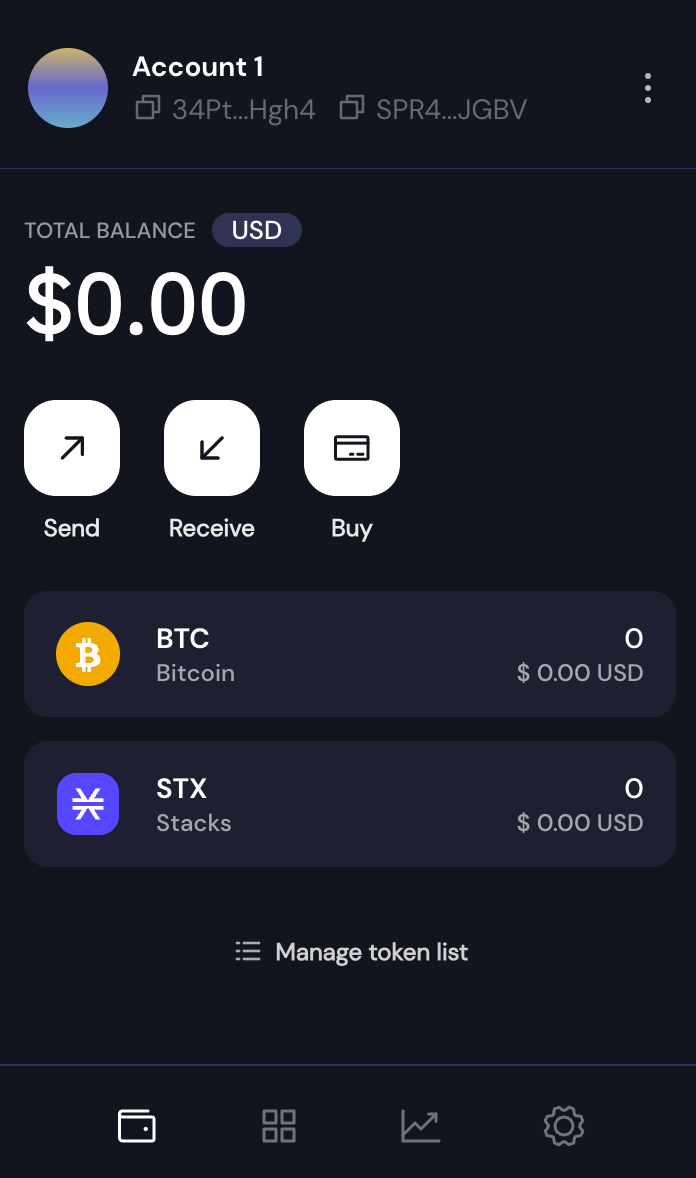Open Manage token list
696x1178 pixels.
[x=351, y=952]
